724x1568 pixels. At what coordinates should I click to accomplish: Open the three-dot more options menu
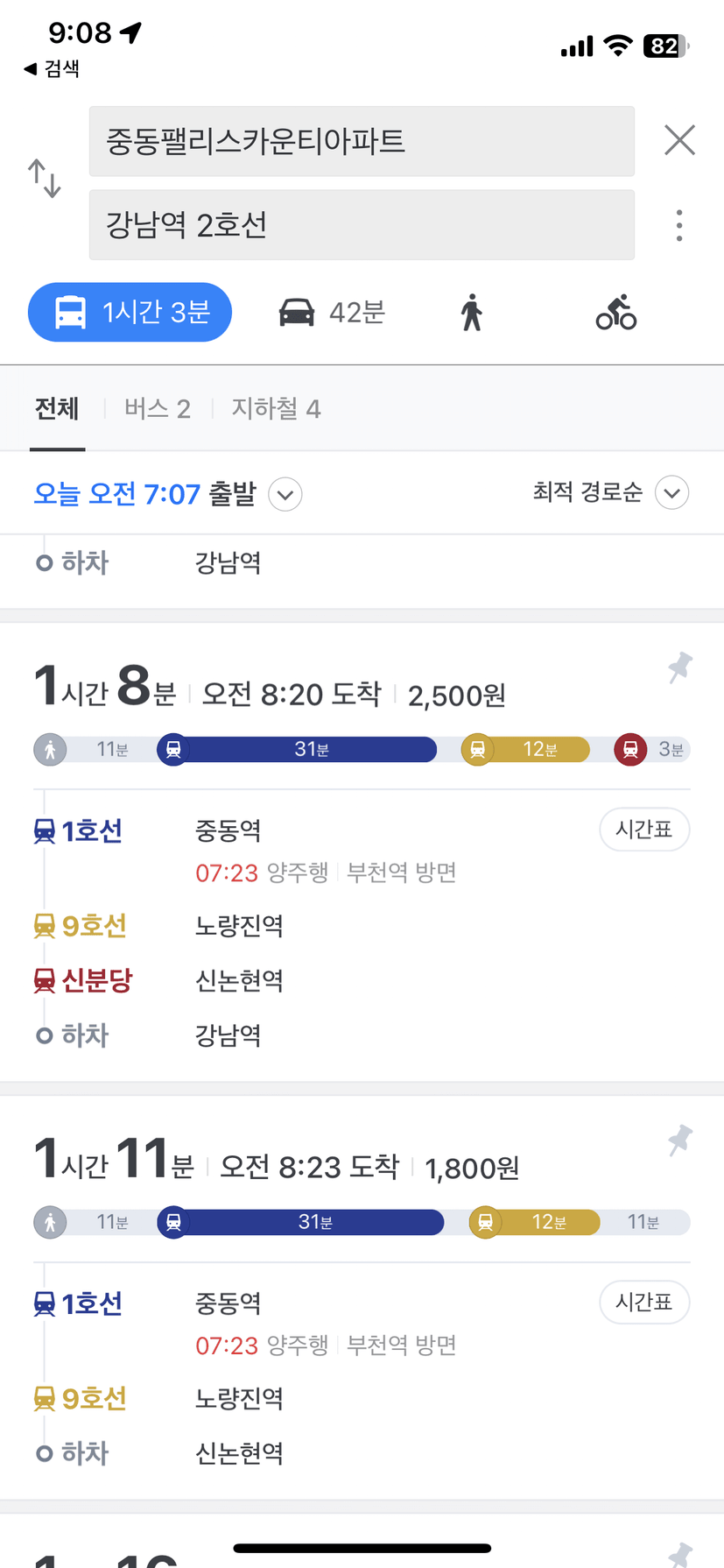[x=679, y=225]
